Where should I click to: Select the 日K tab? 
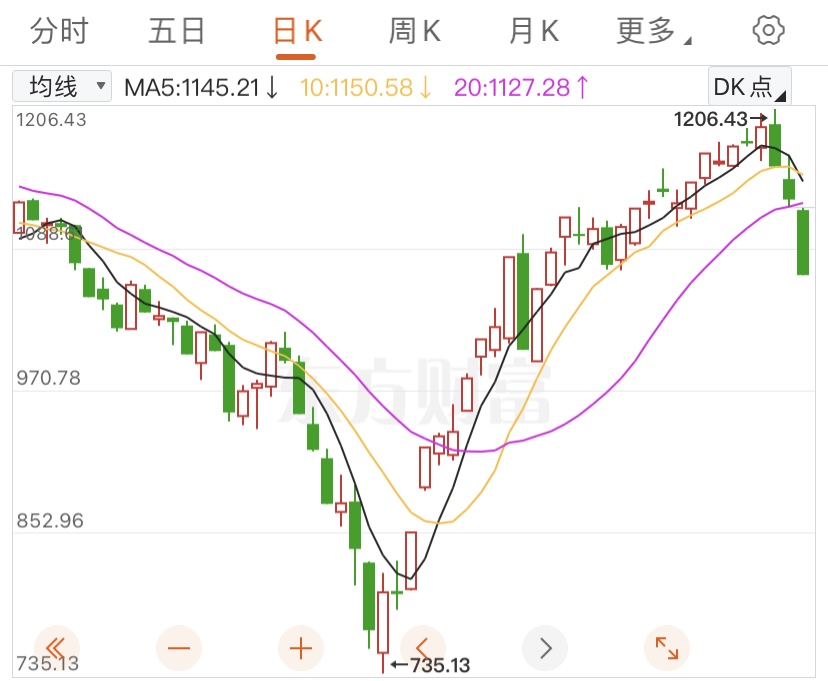[x=297, y=31]
